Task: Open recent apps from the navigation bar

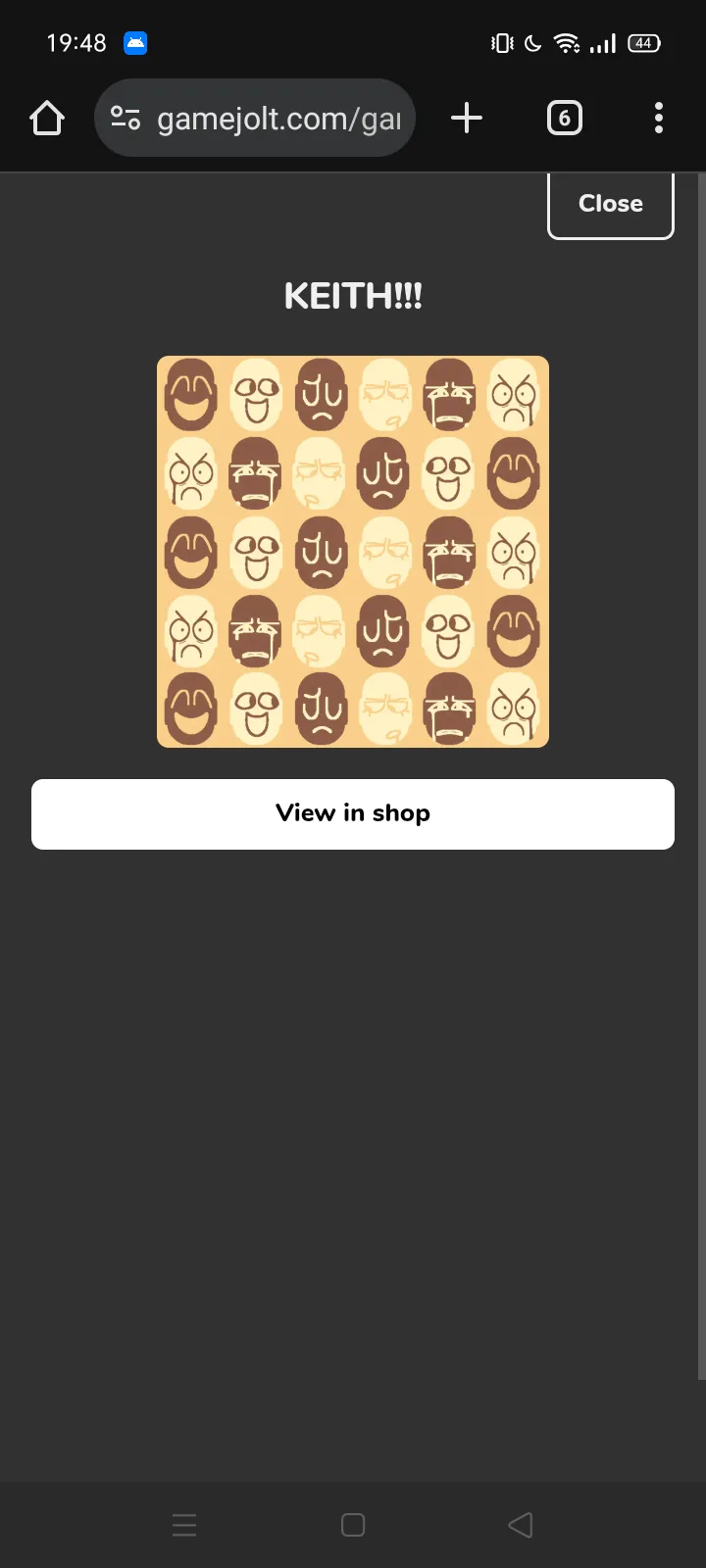Action: 184,1525
